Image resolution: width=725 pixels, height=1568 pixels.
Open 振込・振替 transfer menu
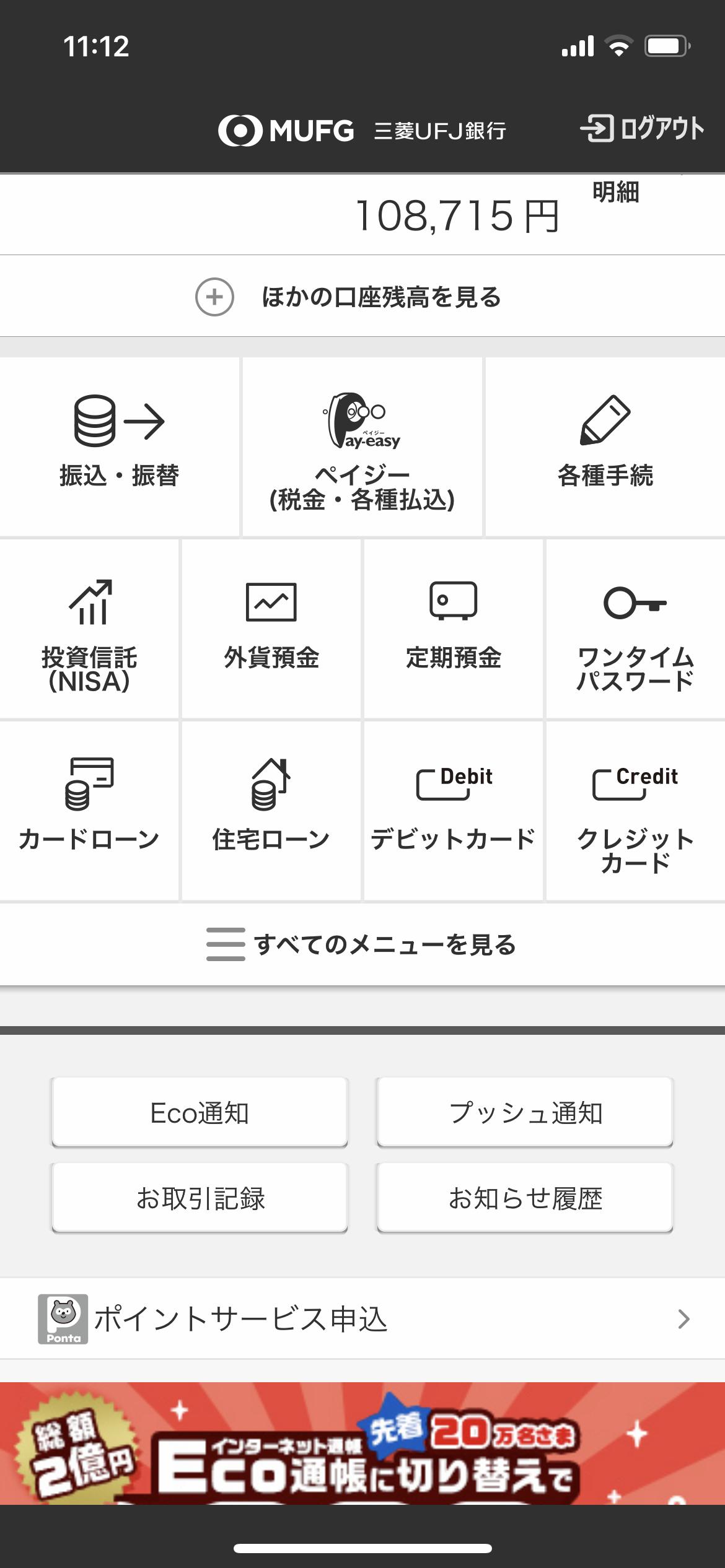(120, 446)
